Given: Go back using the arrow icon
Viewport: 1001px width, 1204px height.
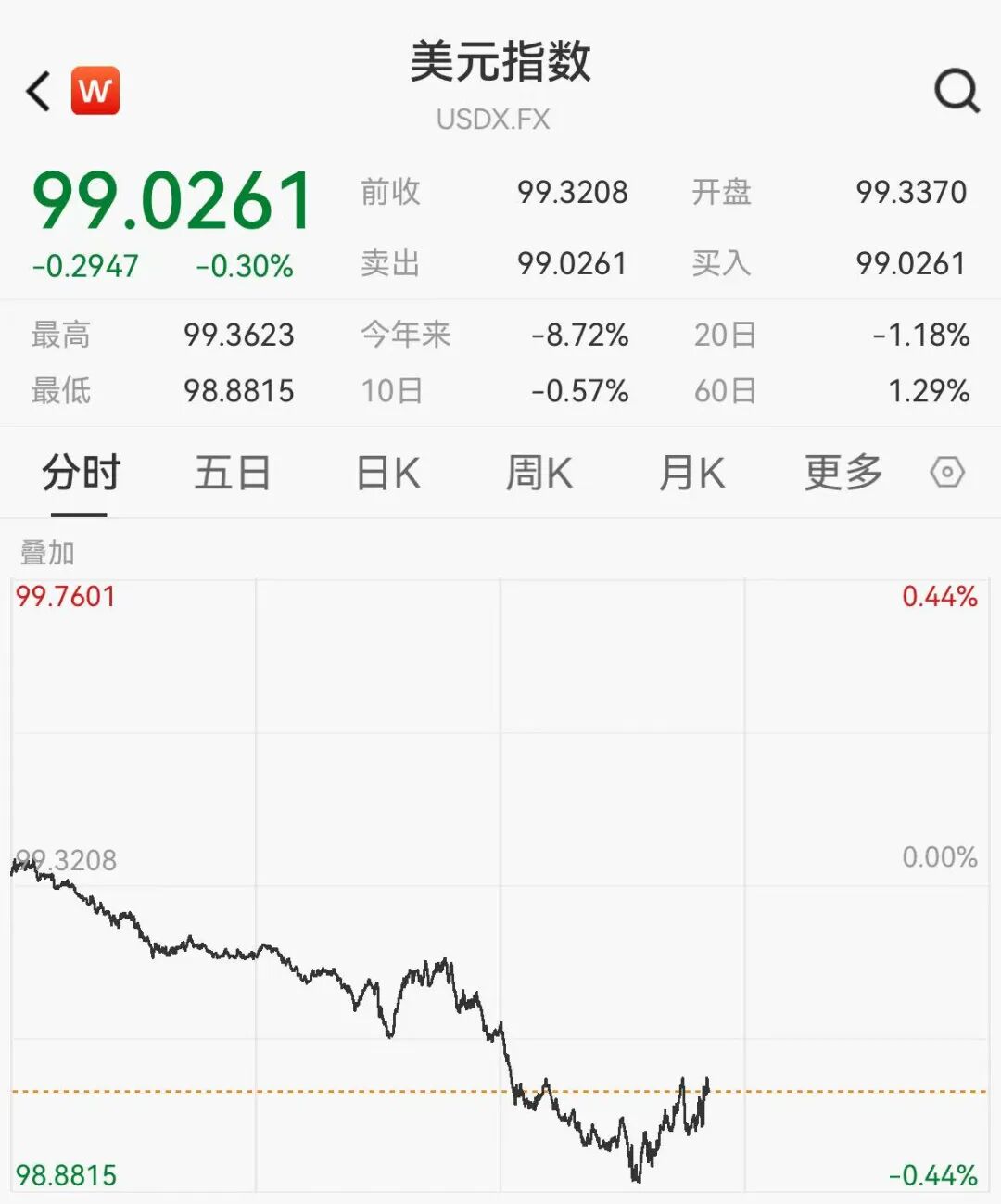Looking at the screenshot, I should point(39,91).
